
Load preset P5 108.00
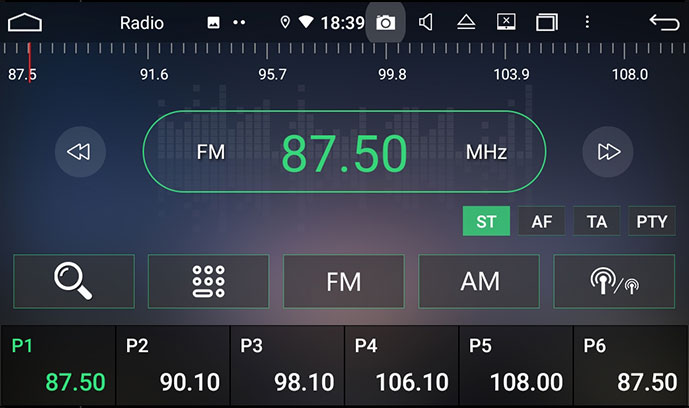516,365
